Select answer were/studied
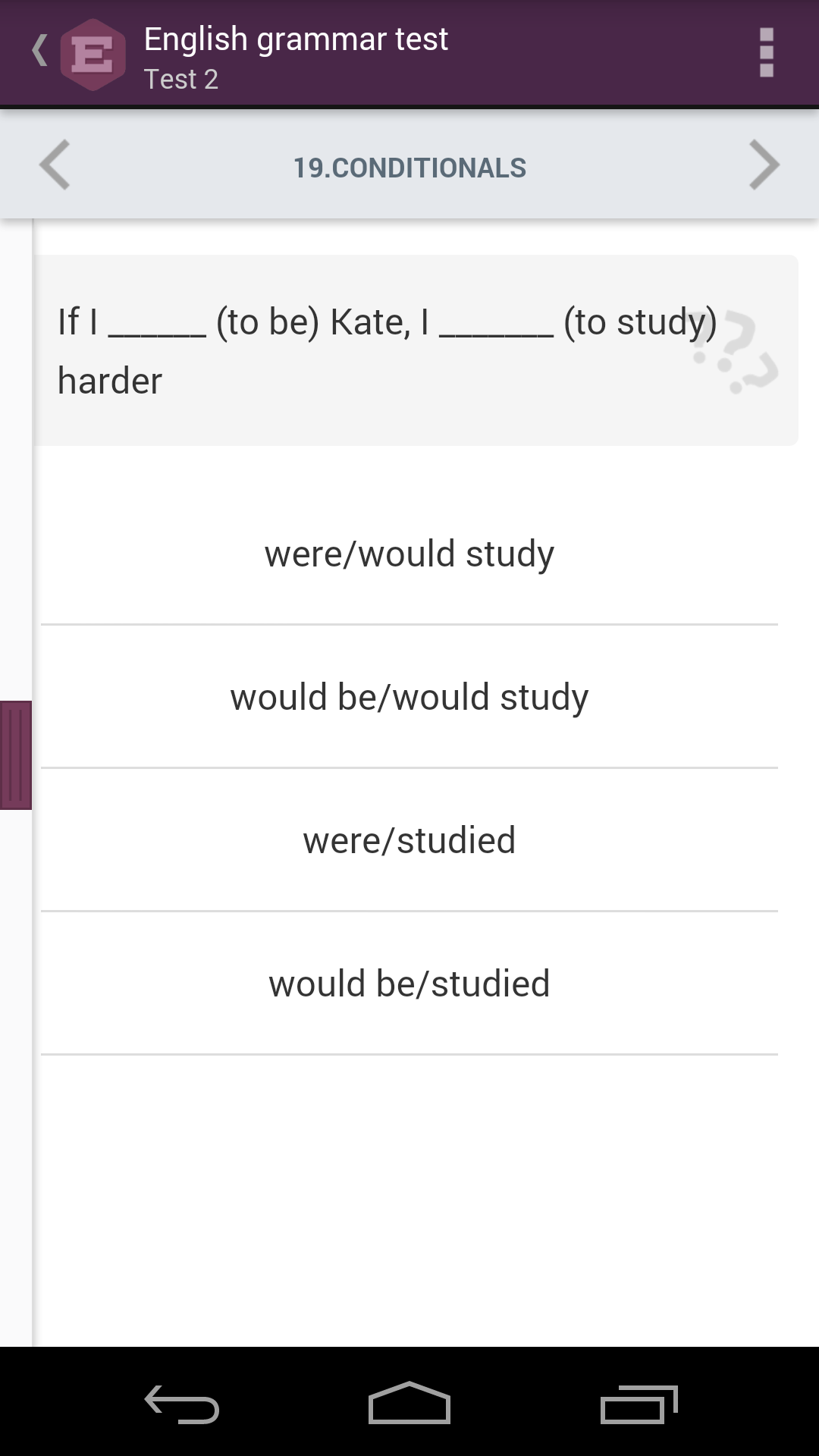The width and height of the screenshot is (819, 1456). [x=409, y=839]
